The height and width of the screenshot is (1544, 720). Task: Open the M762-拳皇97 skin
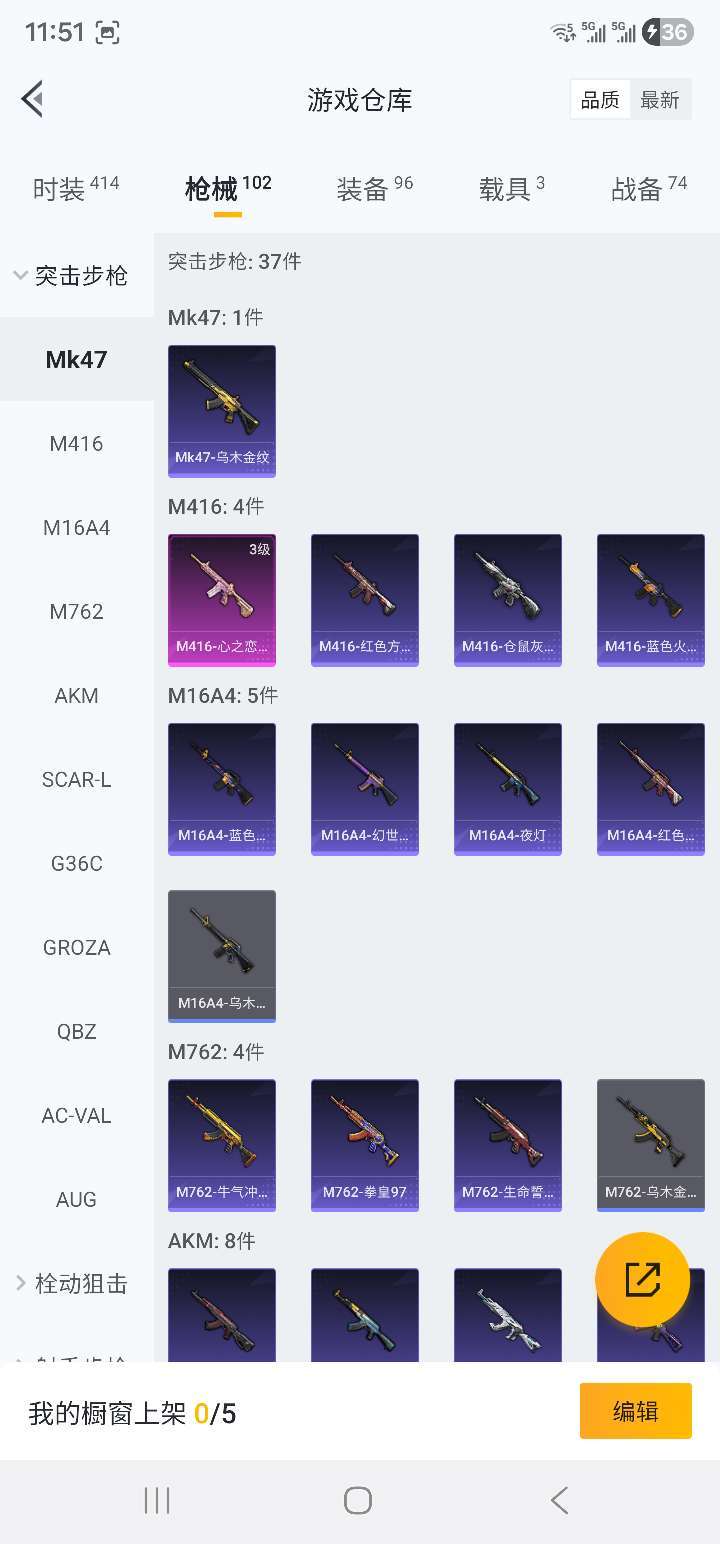click(365, 1144)
